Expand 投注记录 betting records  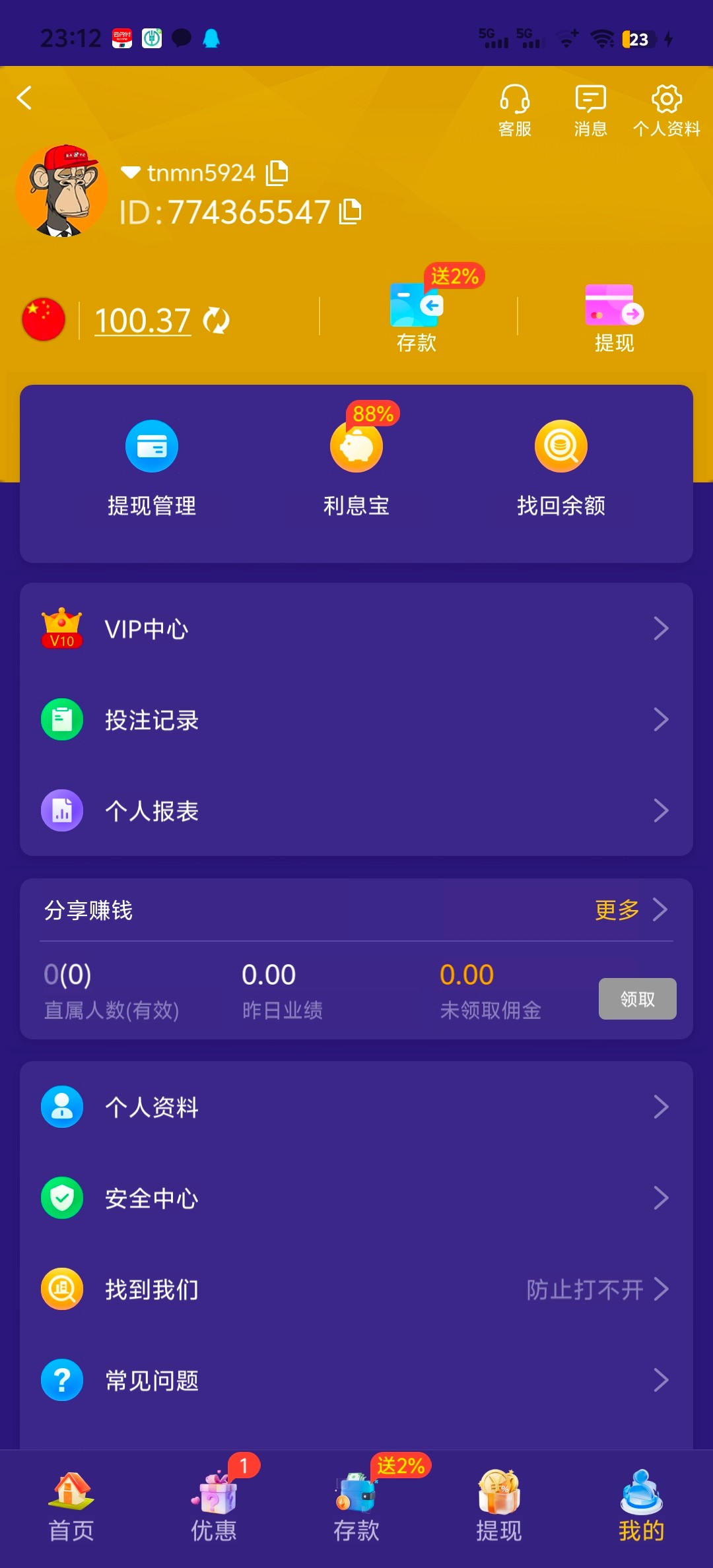pyautogui.click(x=356, y=721)
